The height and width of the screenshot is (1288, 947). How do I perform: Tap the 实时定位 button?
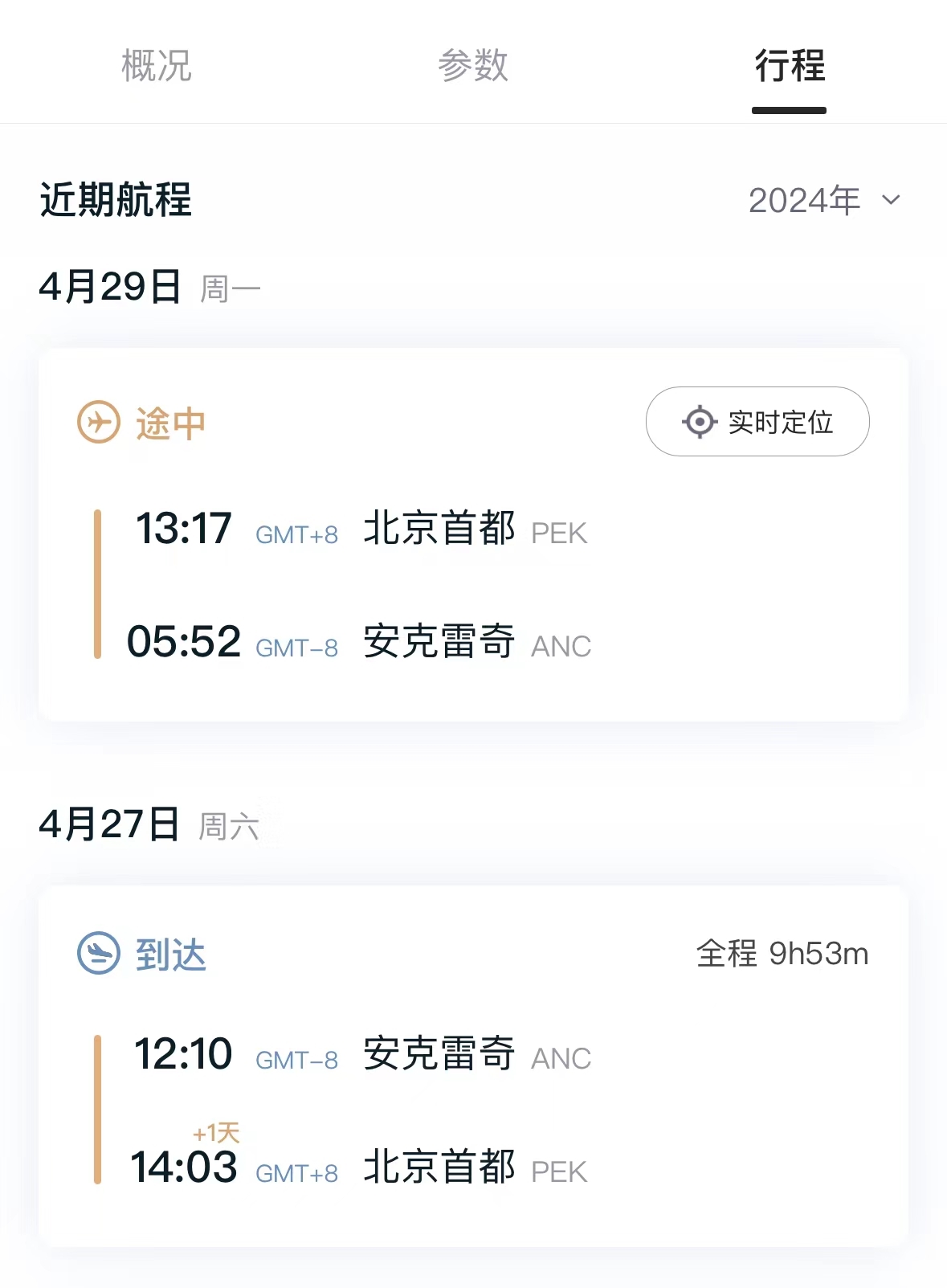757,422
